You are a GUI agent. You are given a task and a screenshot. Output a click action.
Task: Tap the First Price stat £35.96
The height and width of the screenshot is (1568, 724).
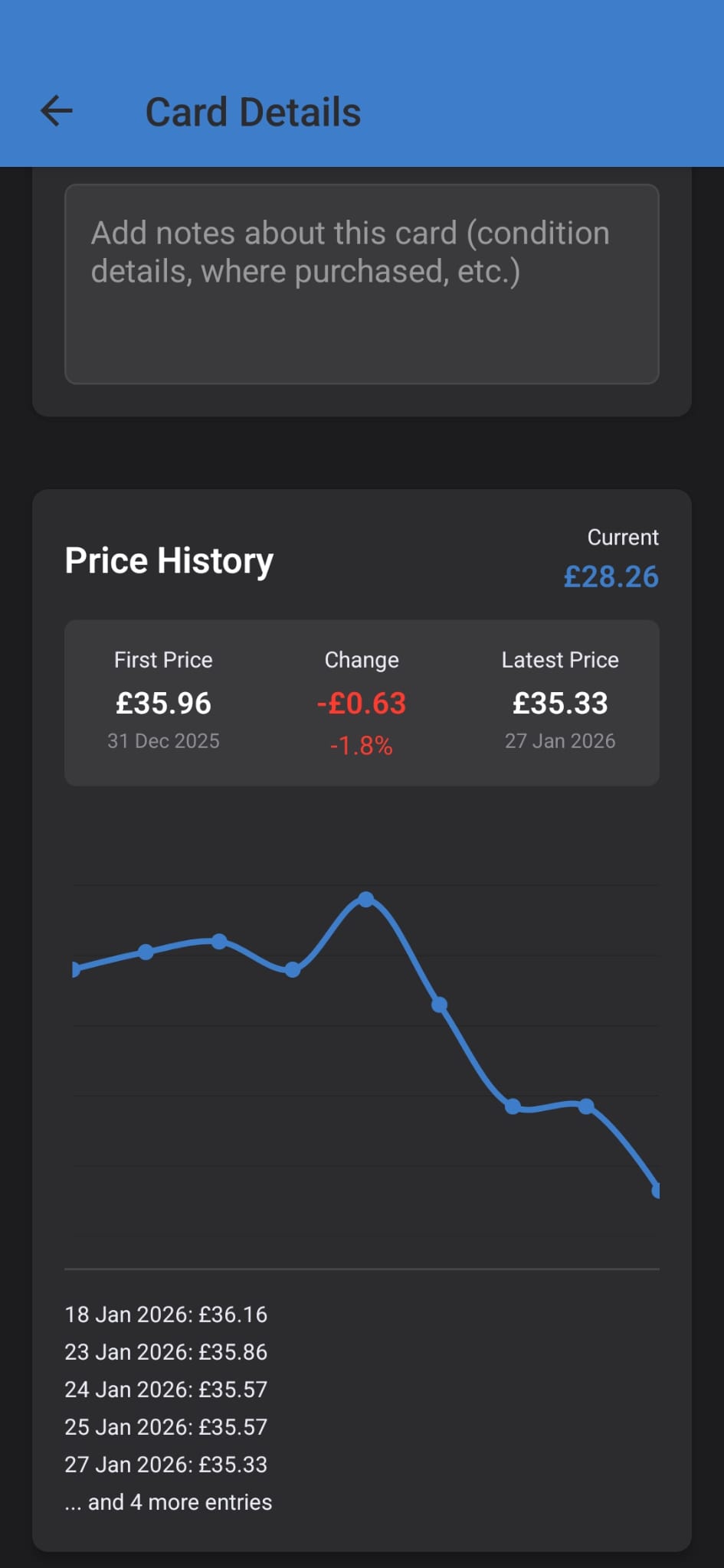(163, 703)
